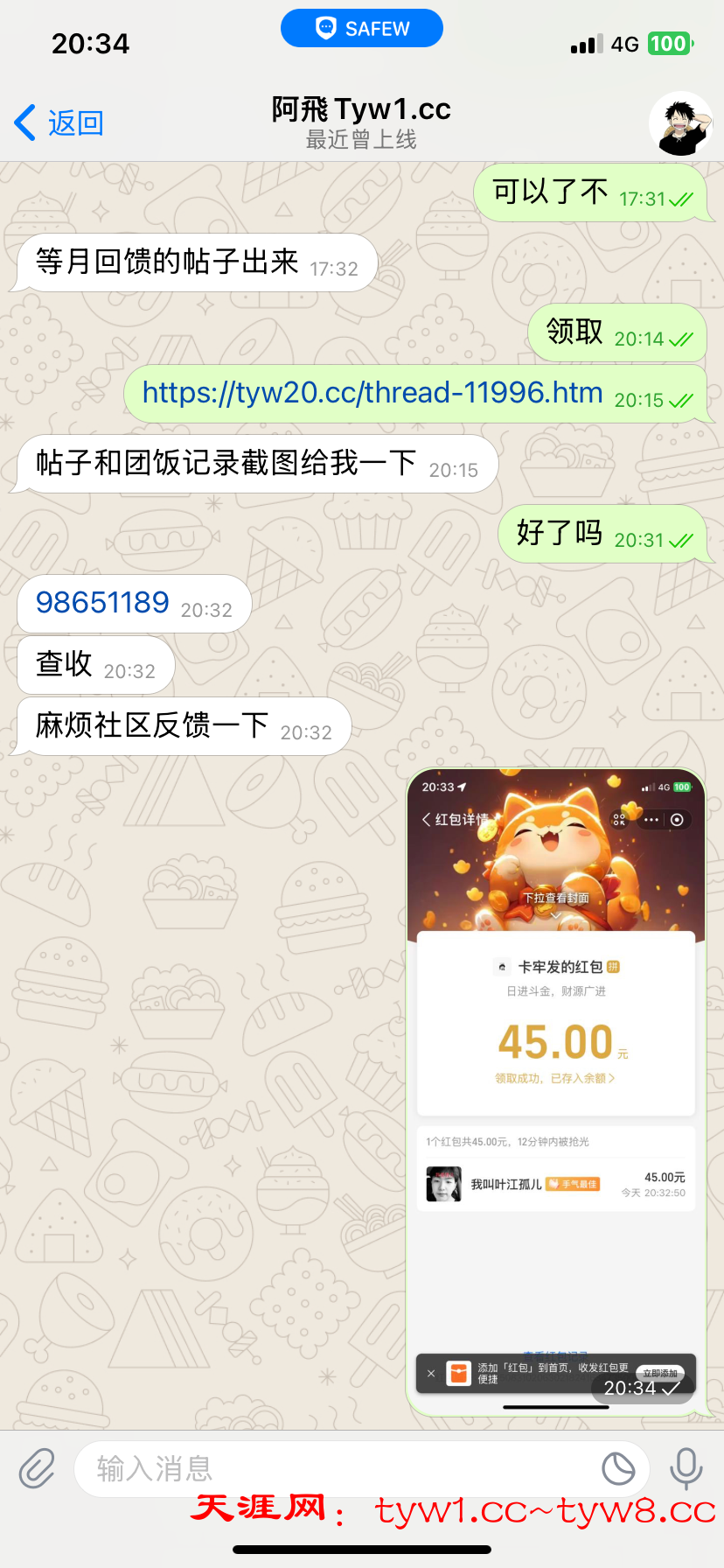Open the chat header 阿飛 Tyw1.cc

(361, 122)
